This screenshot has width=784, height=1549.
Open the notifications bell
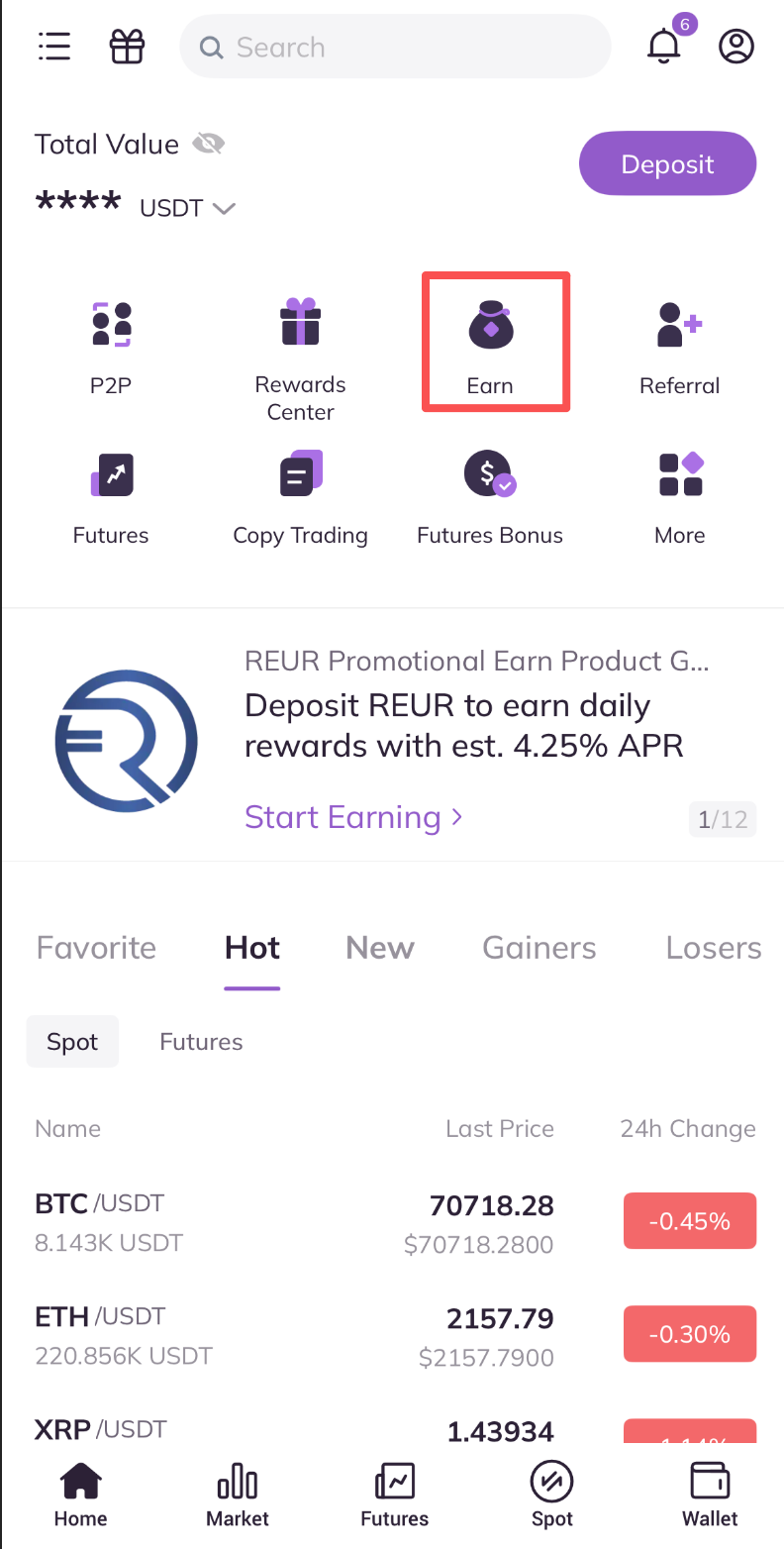click(x=664, y=46)
